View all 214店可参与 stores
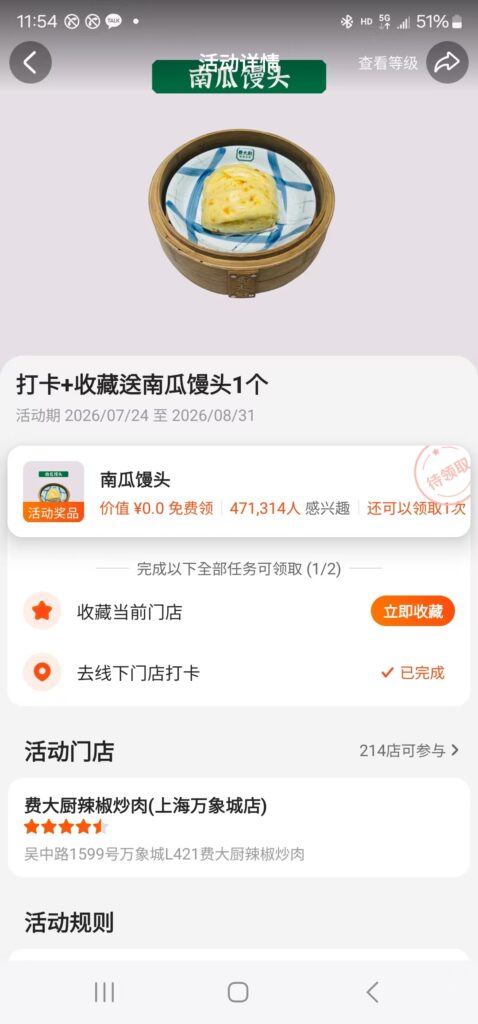Image resolution: width=478 pixels, height=1024 pixels. [409, 750]
